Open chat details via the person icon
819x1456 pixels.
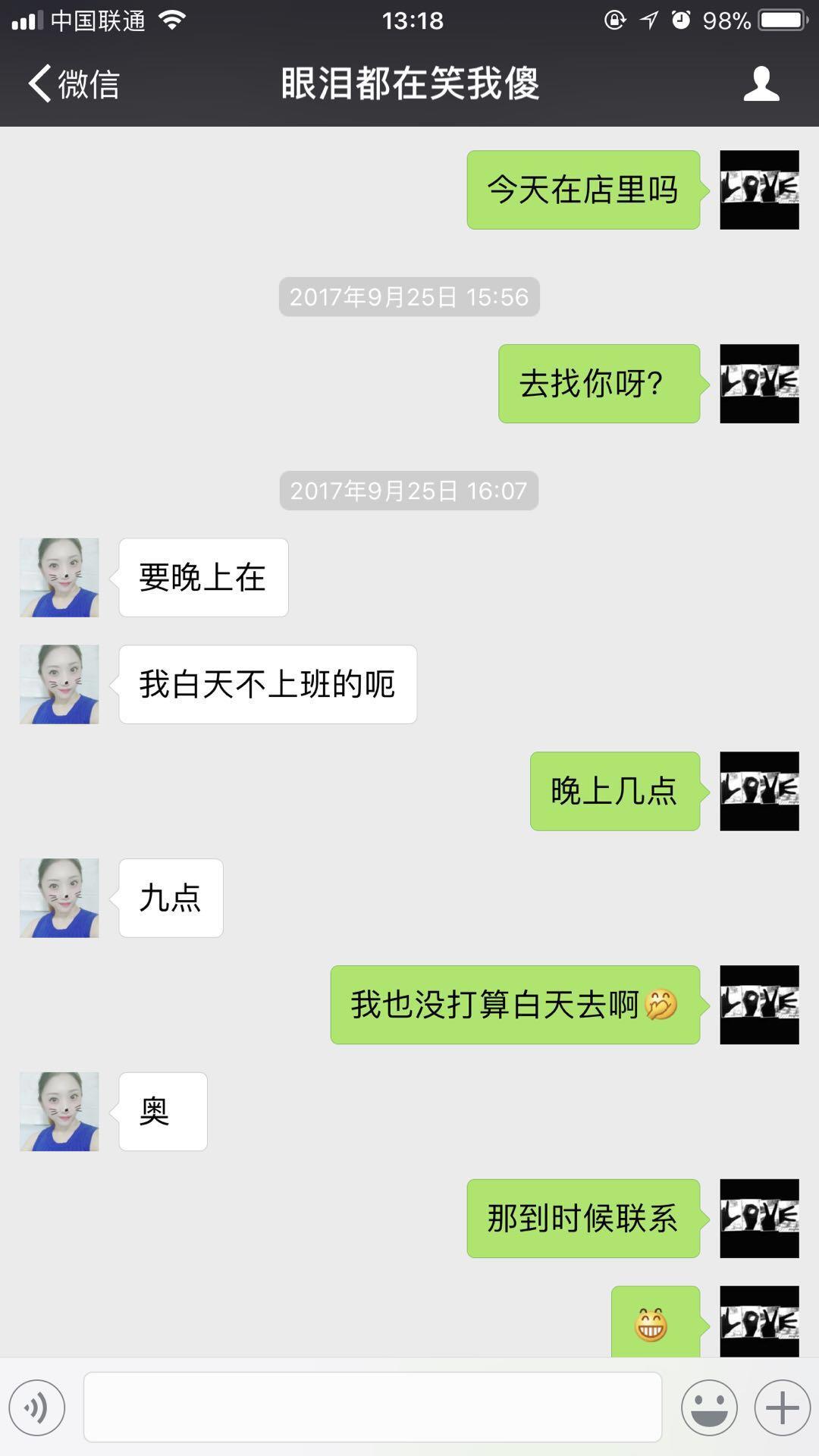click(761, 83)
